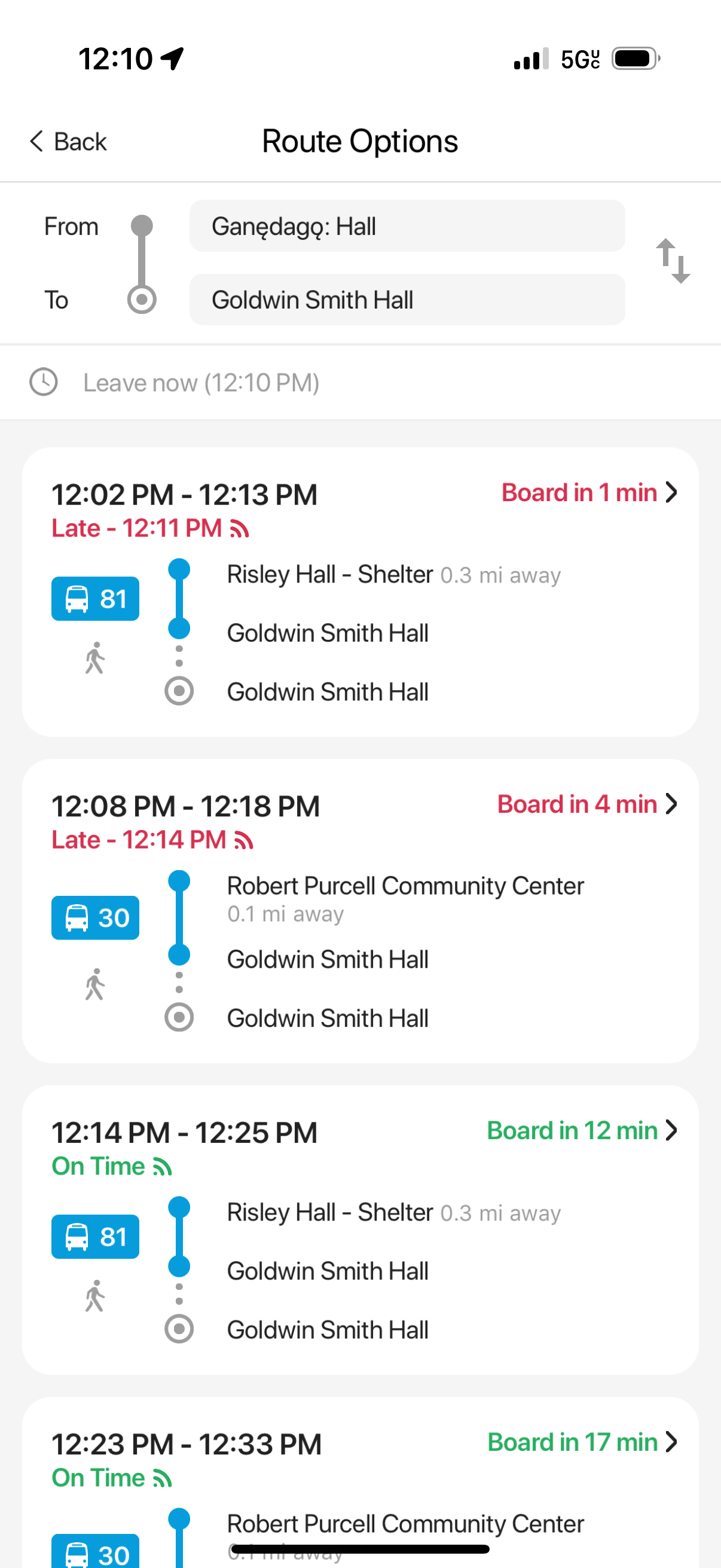Tap the walking icon under Route 30
This screenshot has height=1568, width=721.
[95, 984]
